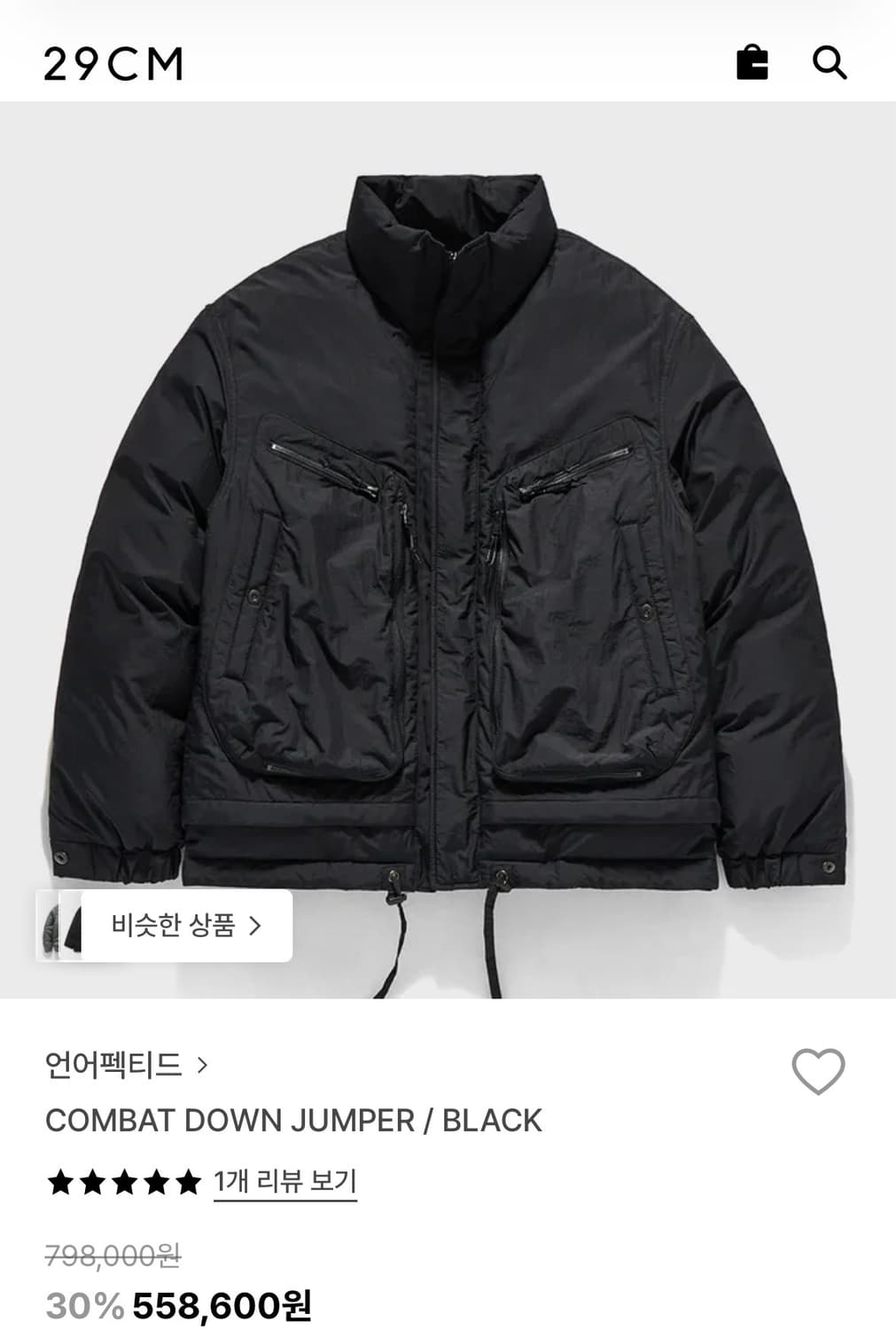
Task: Toggle the fourth rating star
Action: [156, 1182]
